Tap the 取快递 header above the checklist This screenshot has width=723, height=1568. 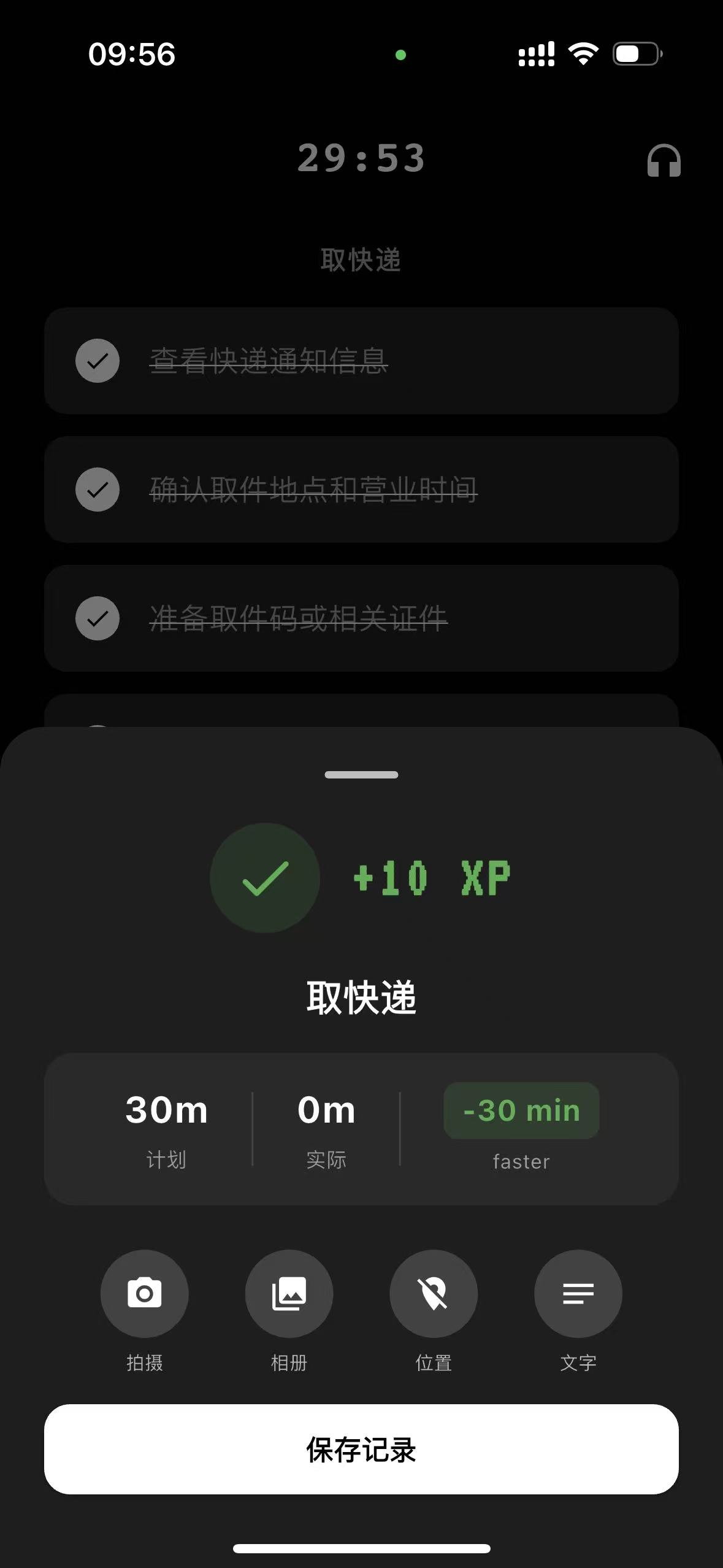click(x=361, y=260)
